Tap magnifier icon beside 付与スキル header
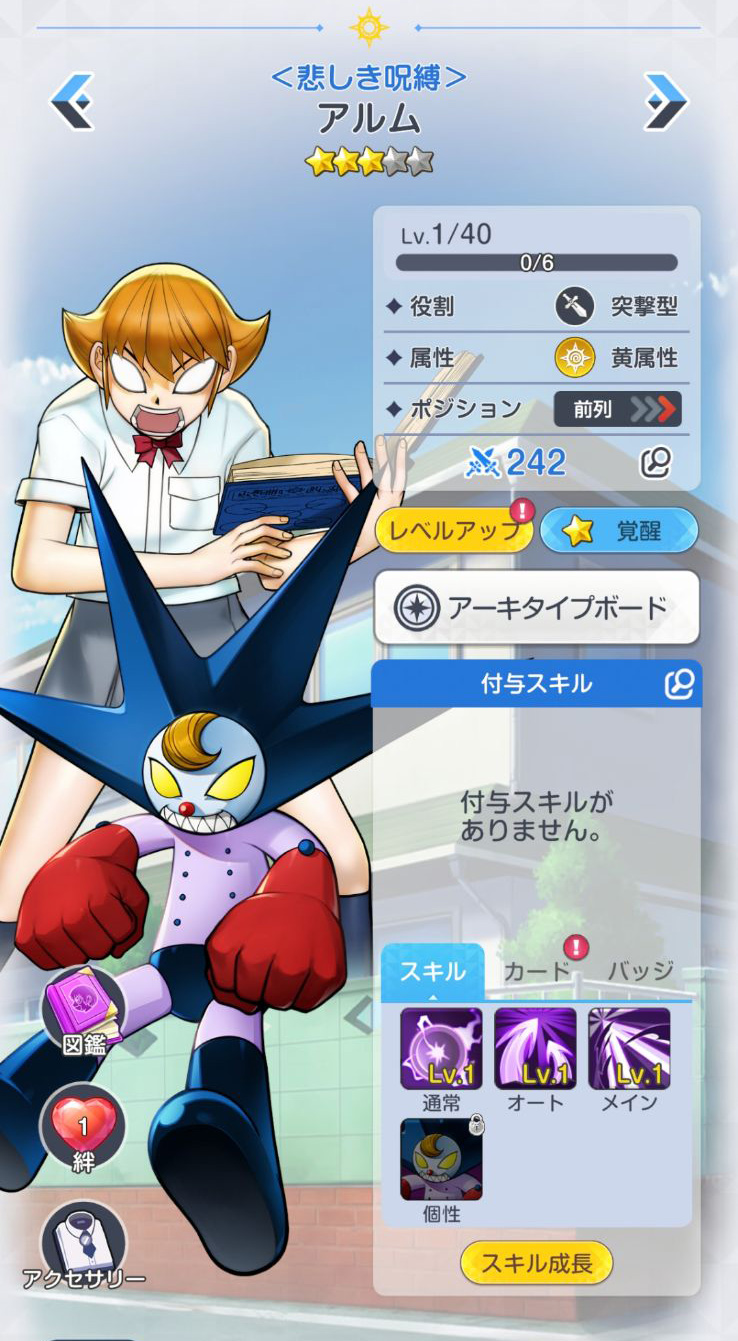This screenshot has width=738, height=1341. [679, 684]
